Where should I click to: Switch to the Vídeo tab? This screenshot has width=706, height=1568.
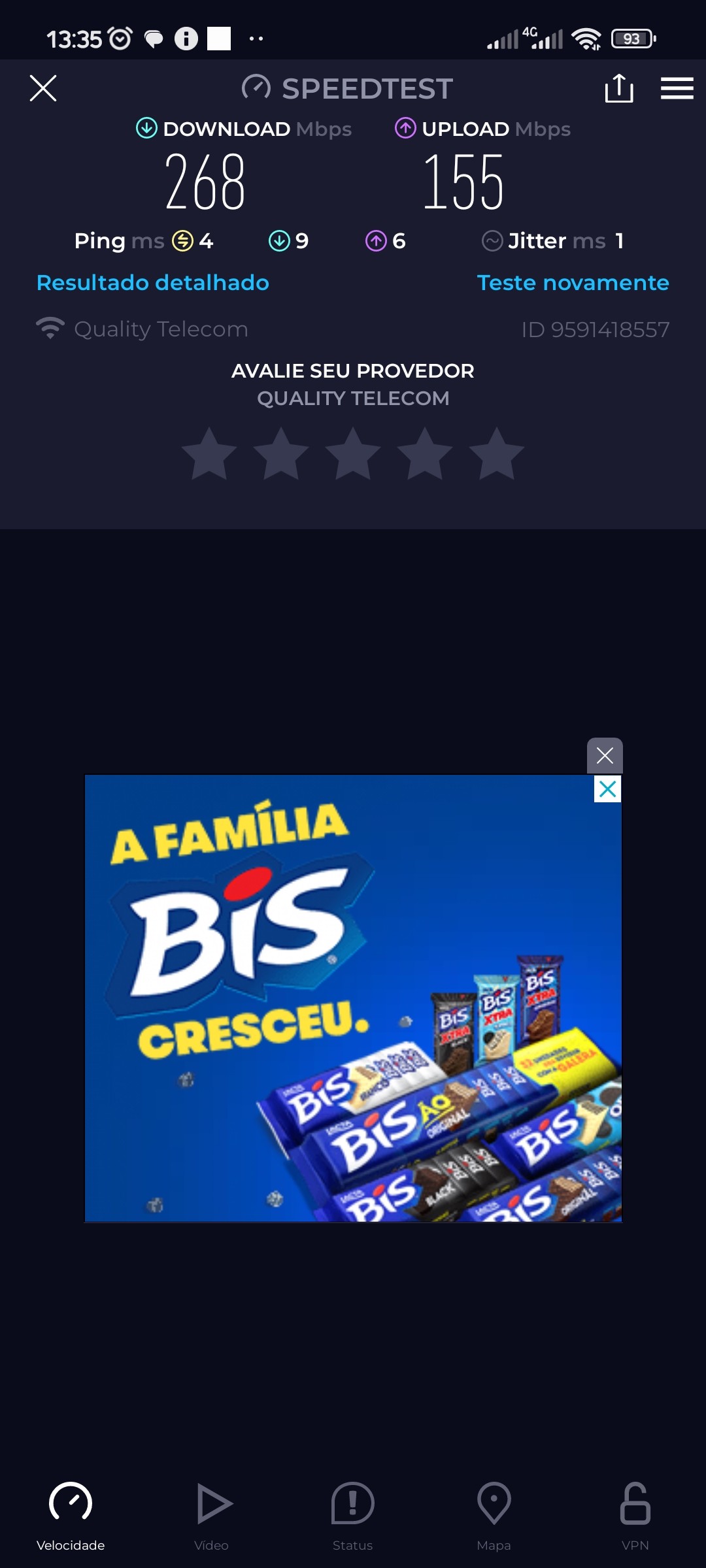212,1516
